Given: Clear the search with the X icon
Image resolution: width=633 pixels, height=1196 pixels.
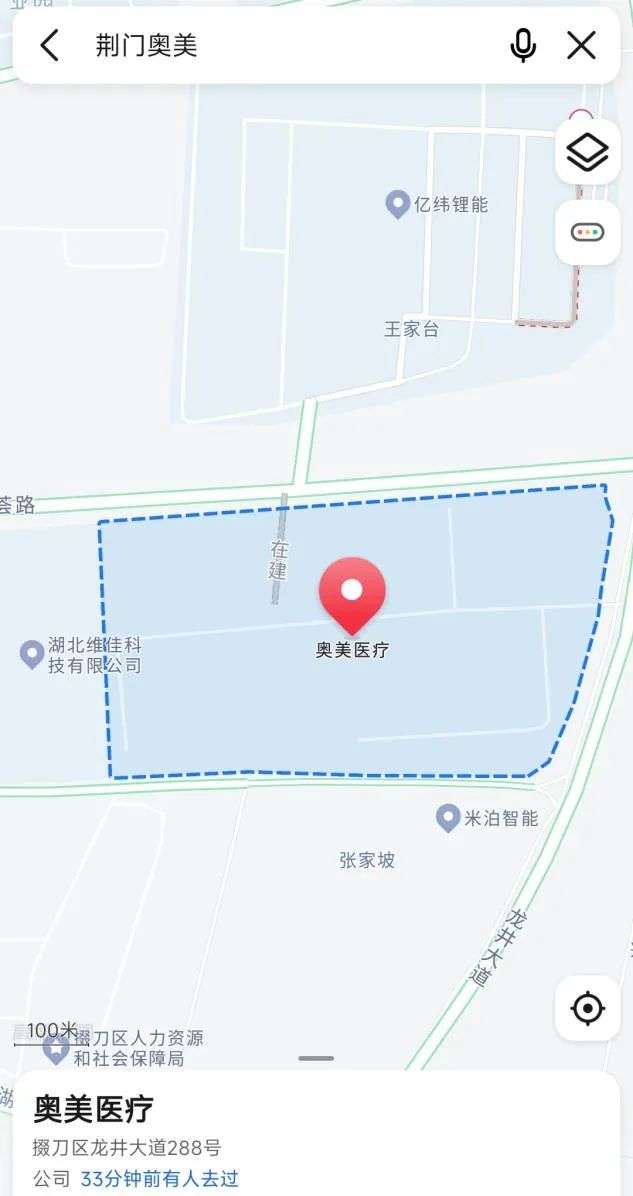Looking at the screenshot, I should coord(581,45).
